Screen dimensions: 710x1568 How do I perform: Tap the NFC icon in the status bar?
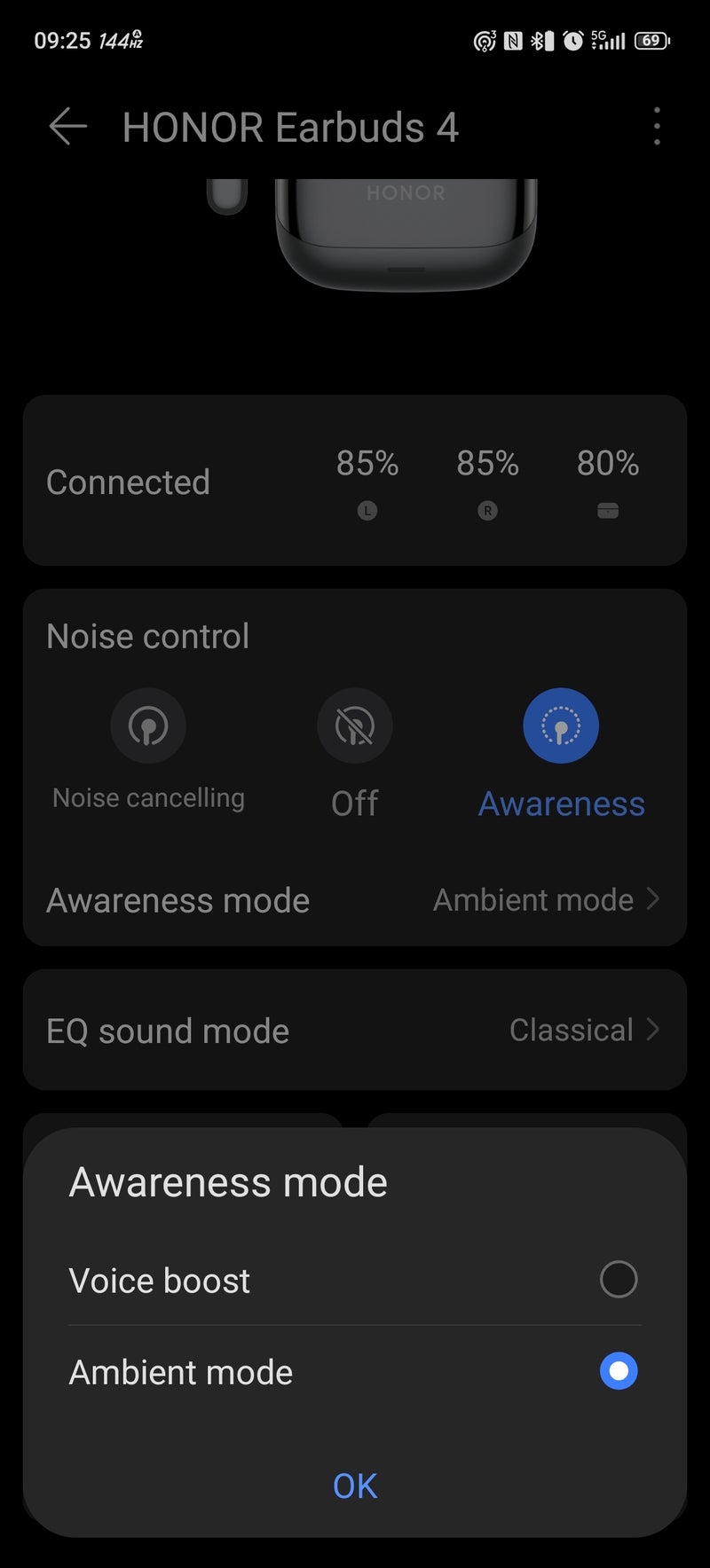coord(513,40)
